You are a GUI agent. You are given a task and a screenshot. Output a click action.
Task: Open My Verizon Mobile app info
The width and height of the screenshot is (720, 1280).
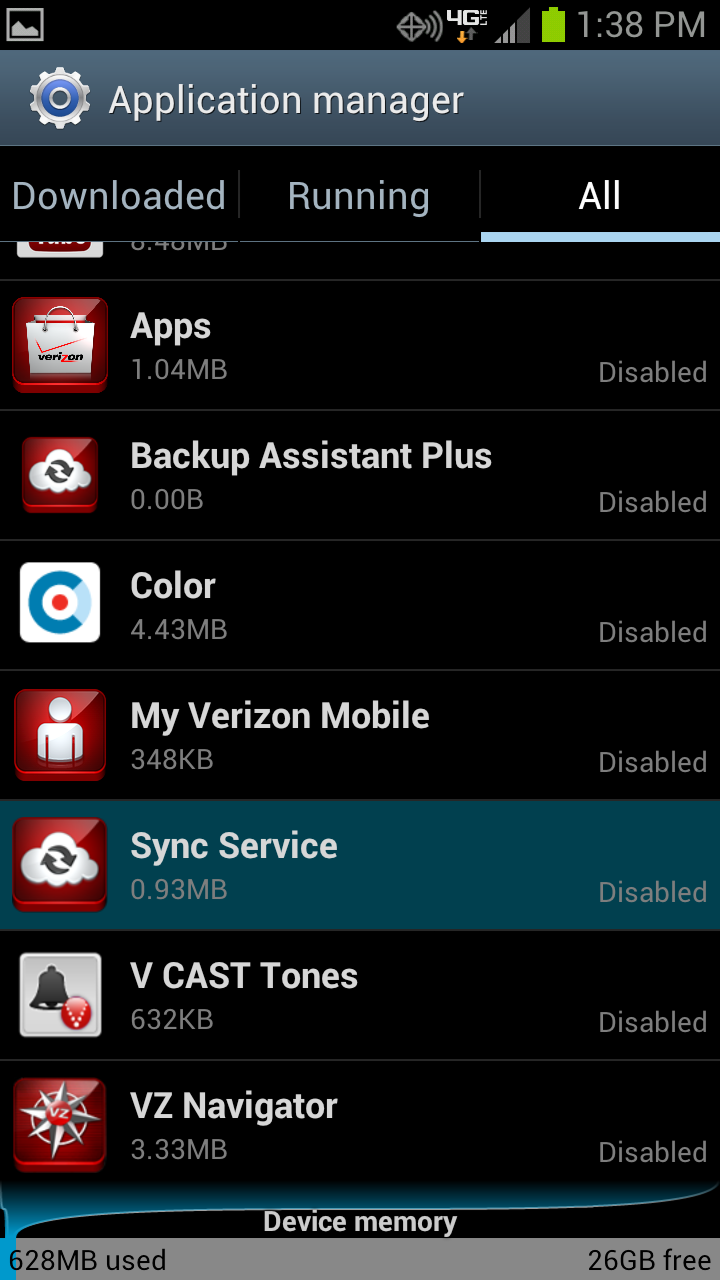360,736
